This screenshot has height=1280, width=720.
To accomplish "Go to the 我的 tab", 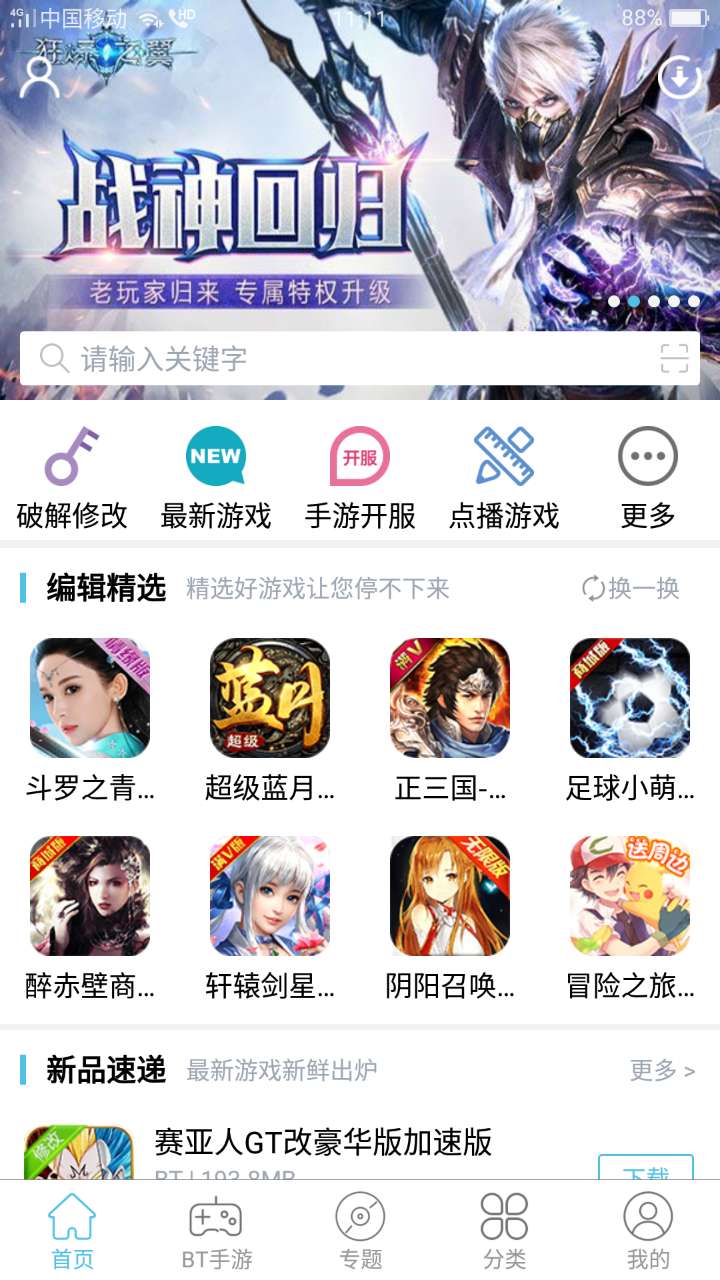I will [648, 1232].
